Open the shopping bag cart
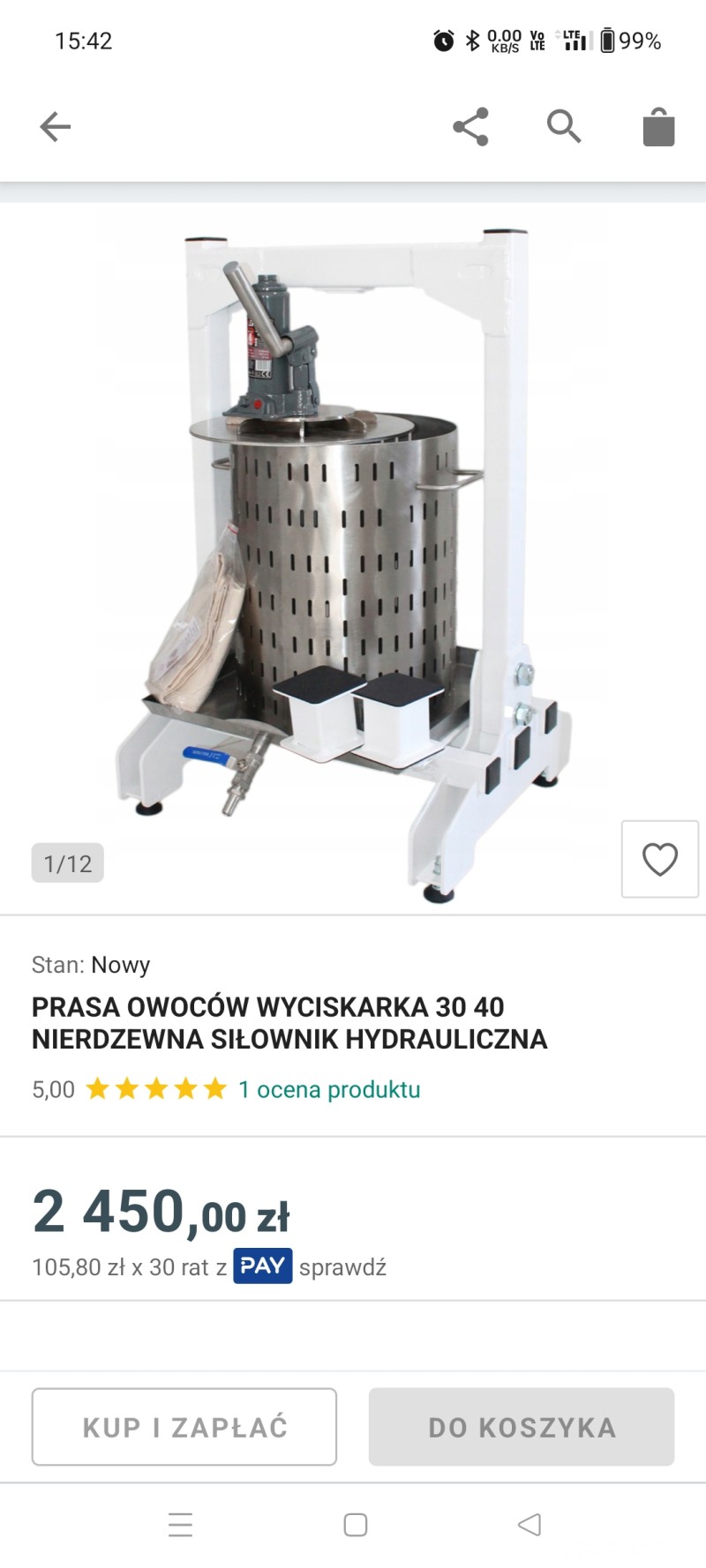The image size is (706, 1568). tap(658, 127)
